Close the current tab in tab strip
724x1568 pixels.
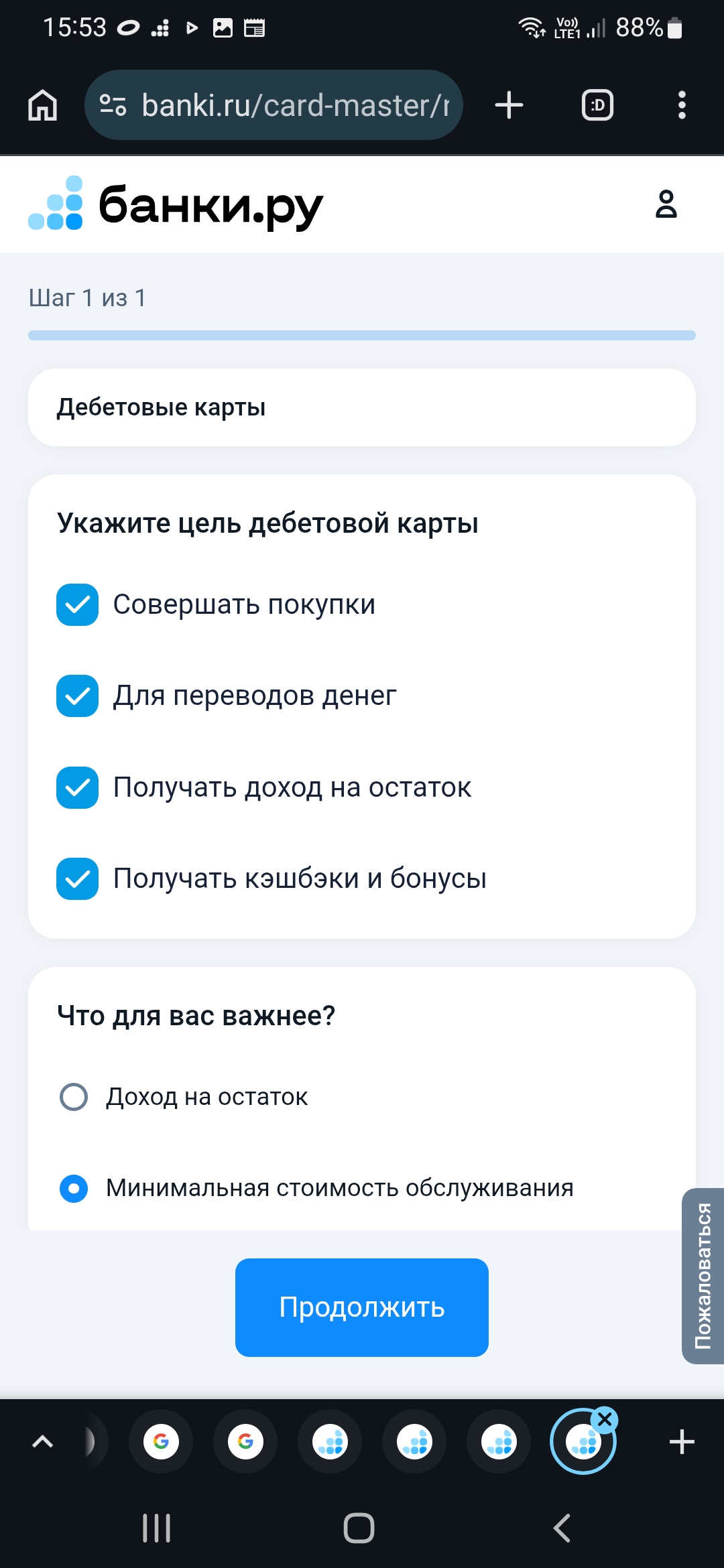point(605,1419)
